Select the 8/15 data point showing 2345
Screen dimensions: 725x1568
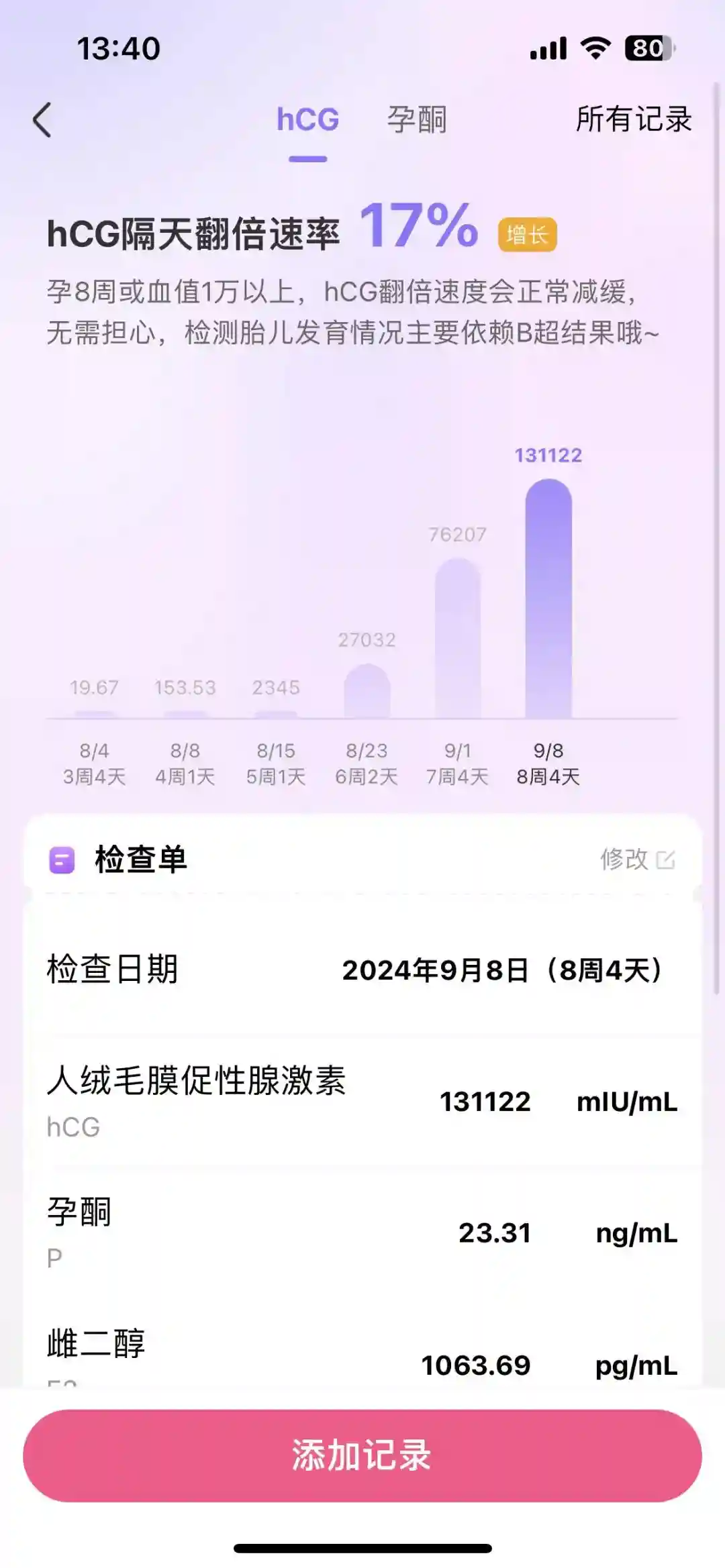276,713
